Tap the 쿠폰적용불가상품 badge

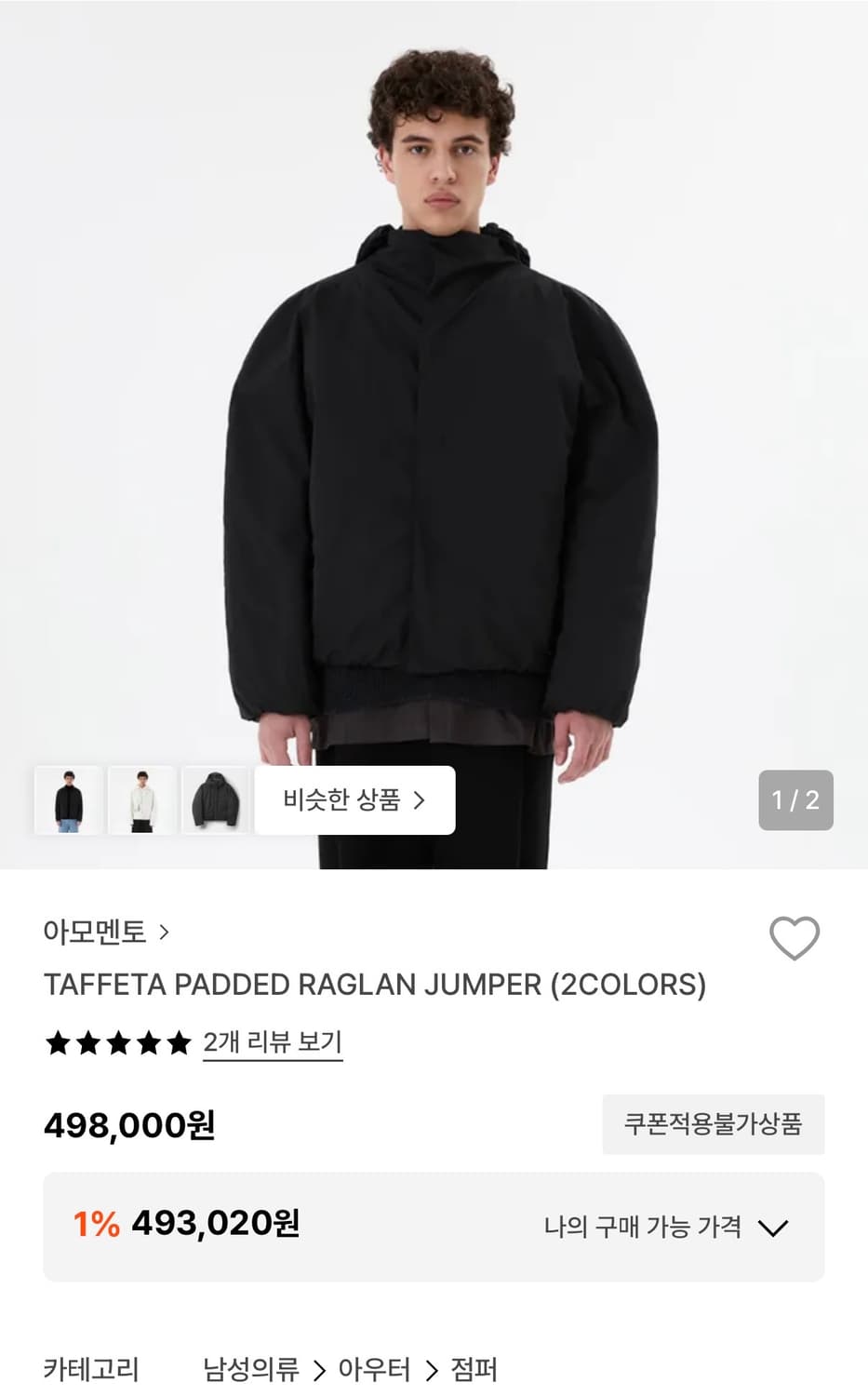[x=714, y=1124]
